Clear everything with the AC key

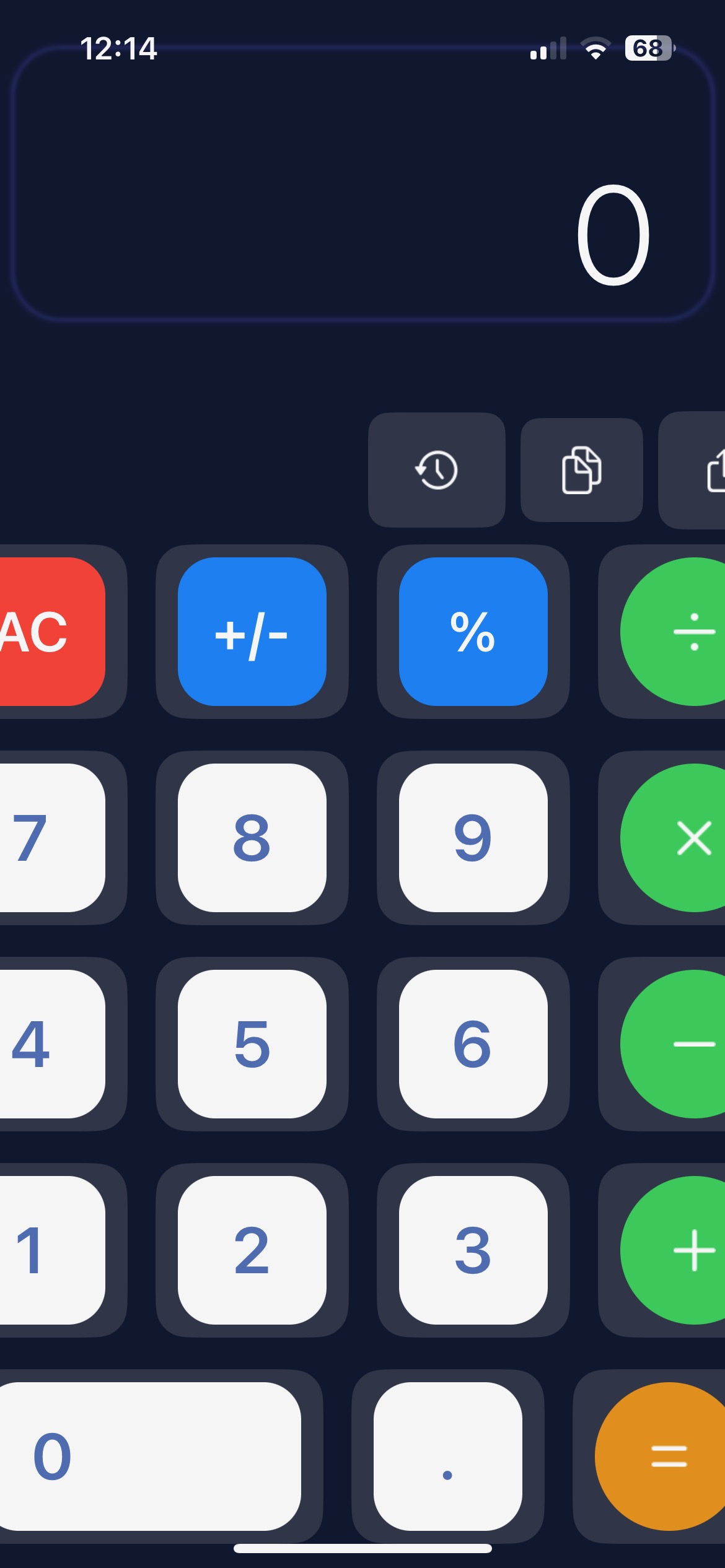(51, 632)
